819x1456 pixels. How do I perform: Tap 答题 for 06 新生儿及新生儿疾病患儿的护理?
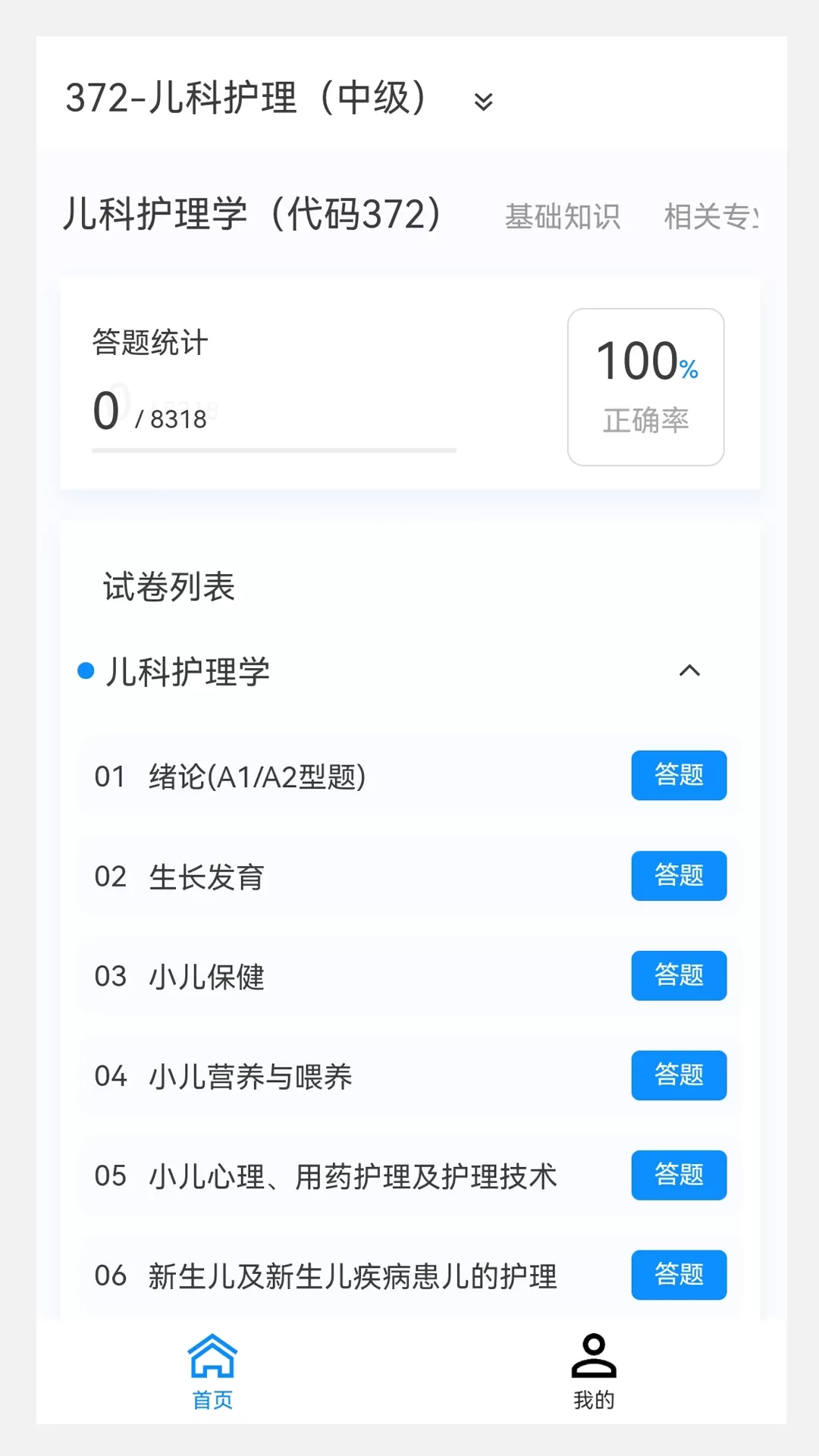pos(679,1275)
